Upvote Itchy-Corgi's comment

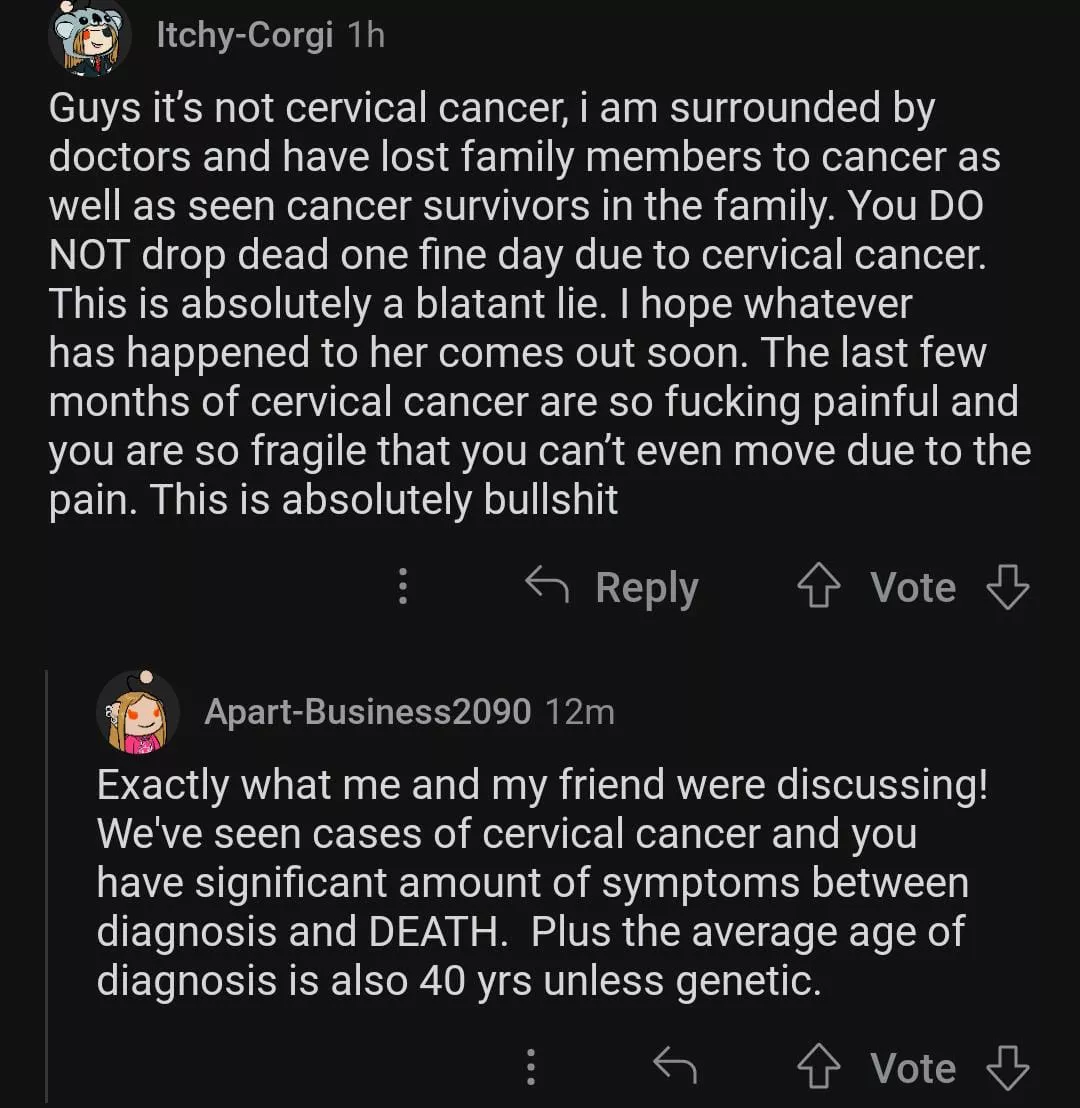coord(817,587)
